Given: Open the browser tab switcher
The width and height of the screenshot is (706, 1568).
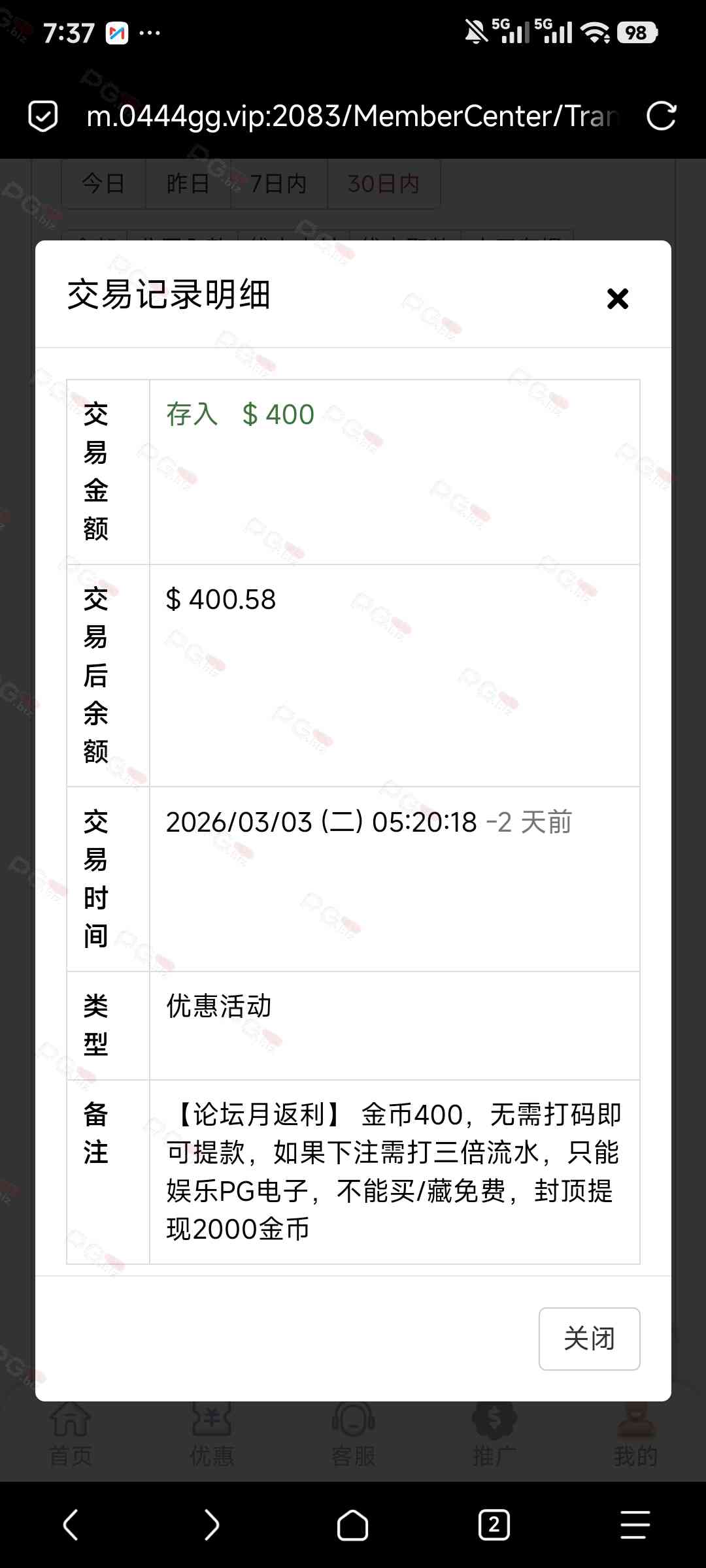Looking at the screenshot, I should 494,1525.
